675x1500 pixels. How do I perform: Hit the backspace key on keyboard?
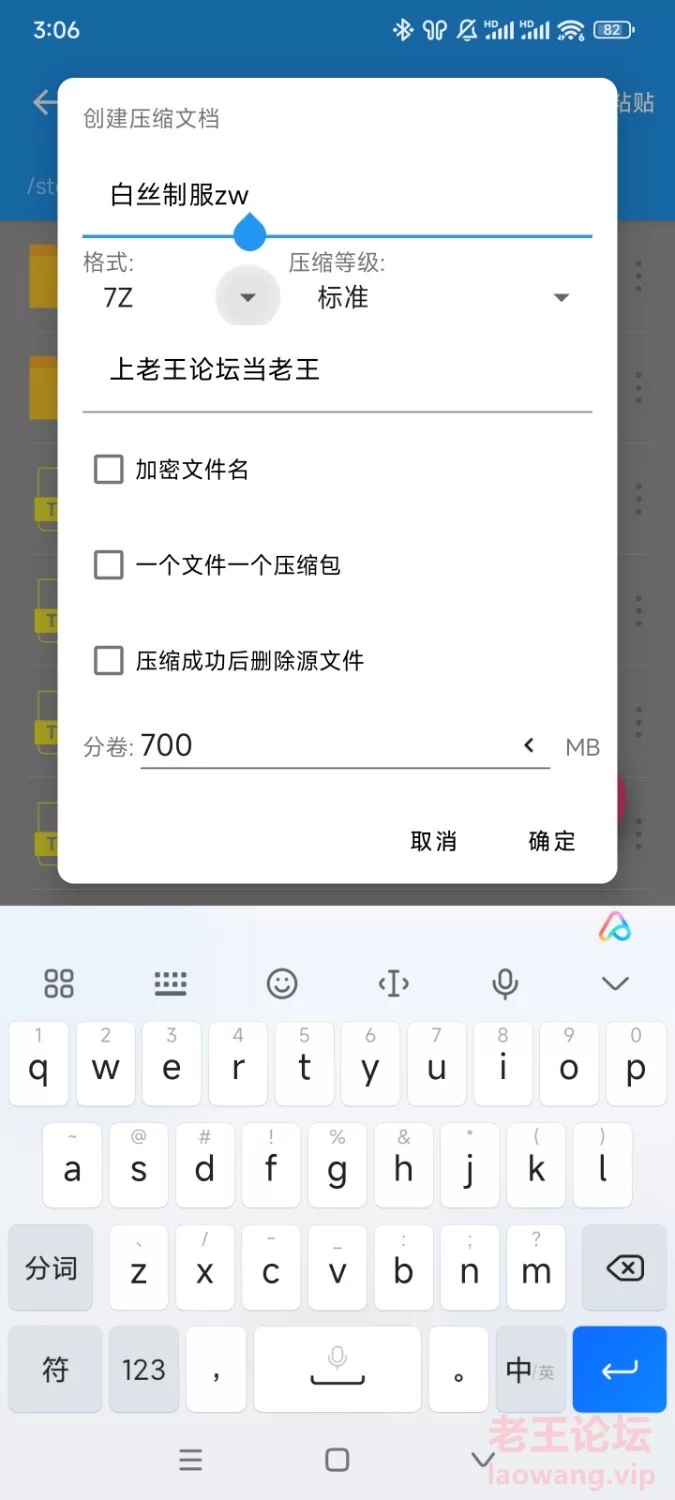[x=625, y=1268]
